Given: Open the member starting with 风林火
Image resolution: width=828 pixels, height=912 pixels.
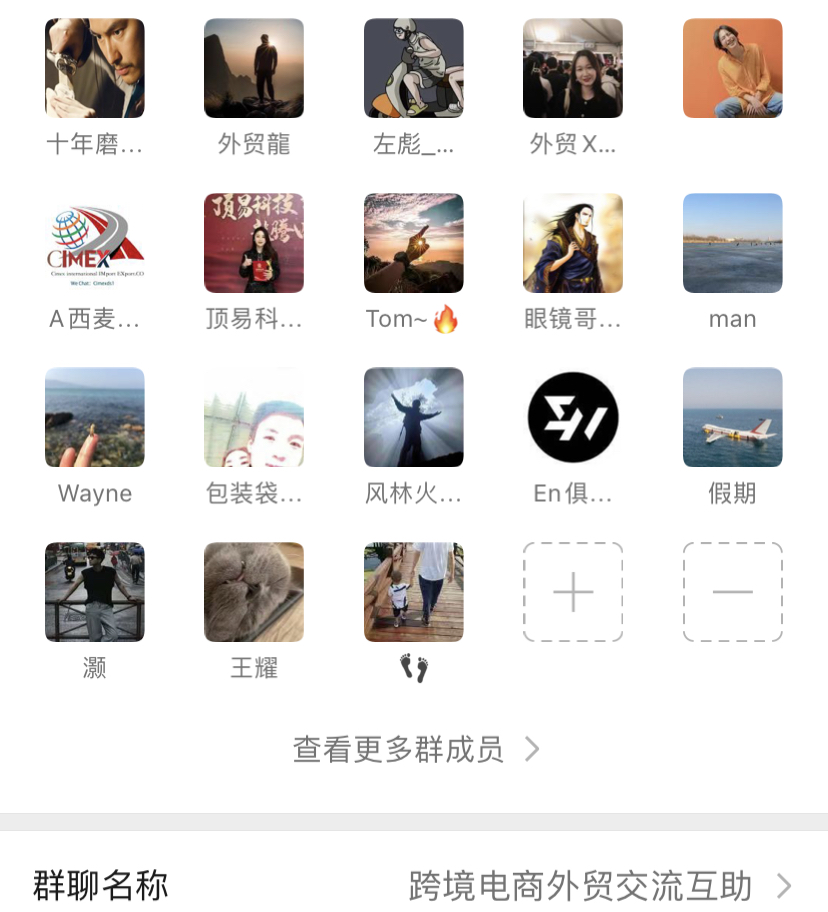Looking at the screenshot, I should click(x=413, y=417).
